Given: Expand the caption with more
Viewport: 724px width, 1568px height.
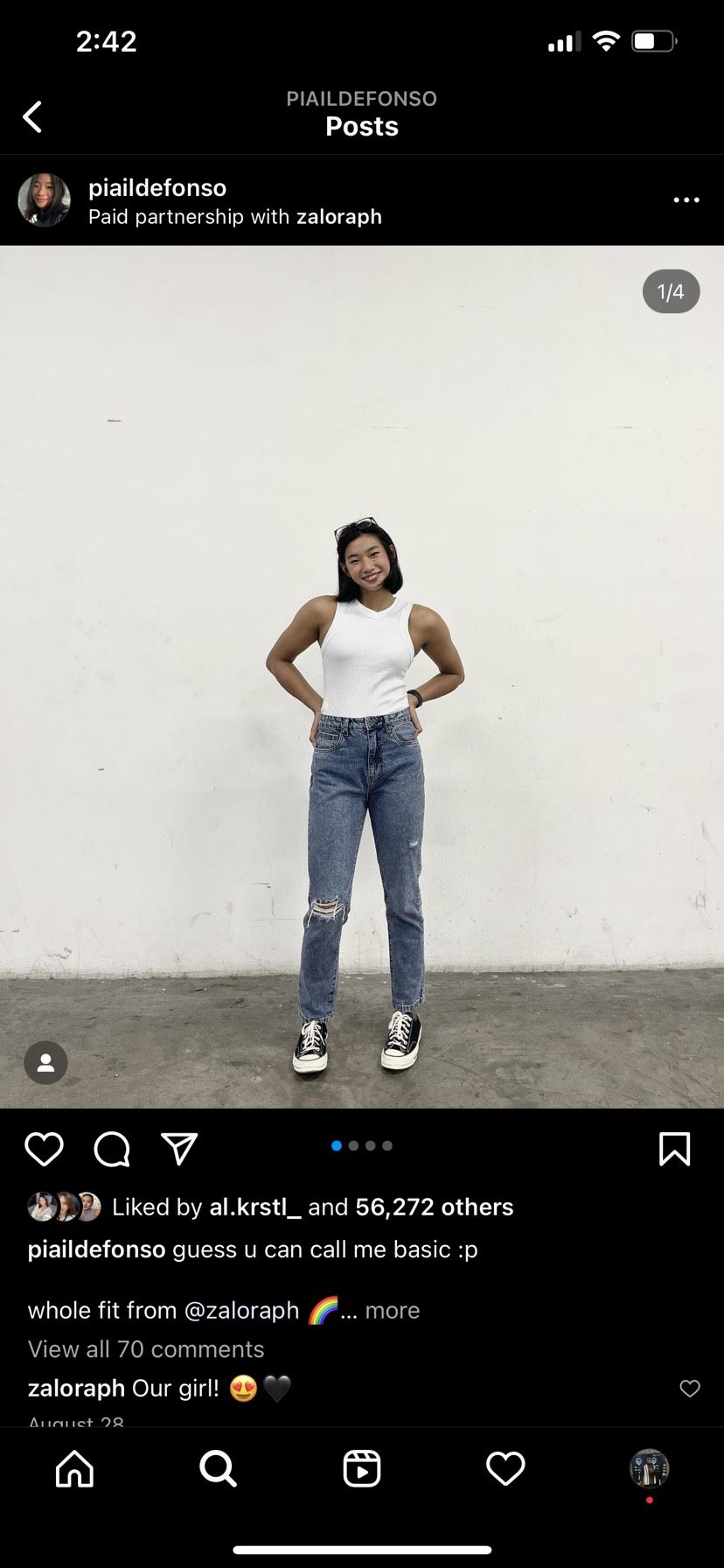Looking at the screenshot, I should (x=392, y=1311).
